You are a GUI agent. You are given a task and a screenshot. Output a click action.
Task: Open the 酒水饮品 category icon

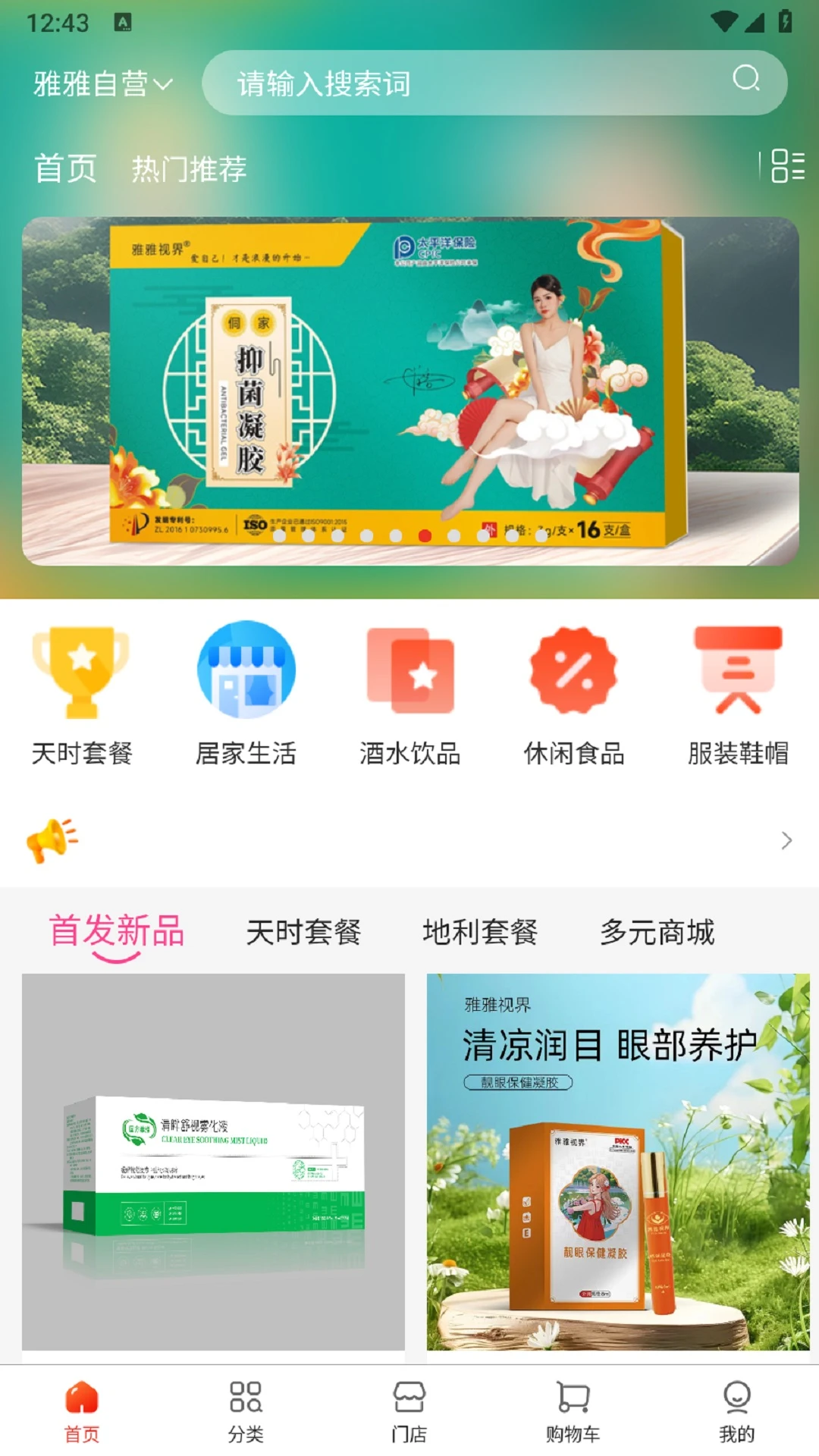click(409, 673)
